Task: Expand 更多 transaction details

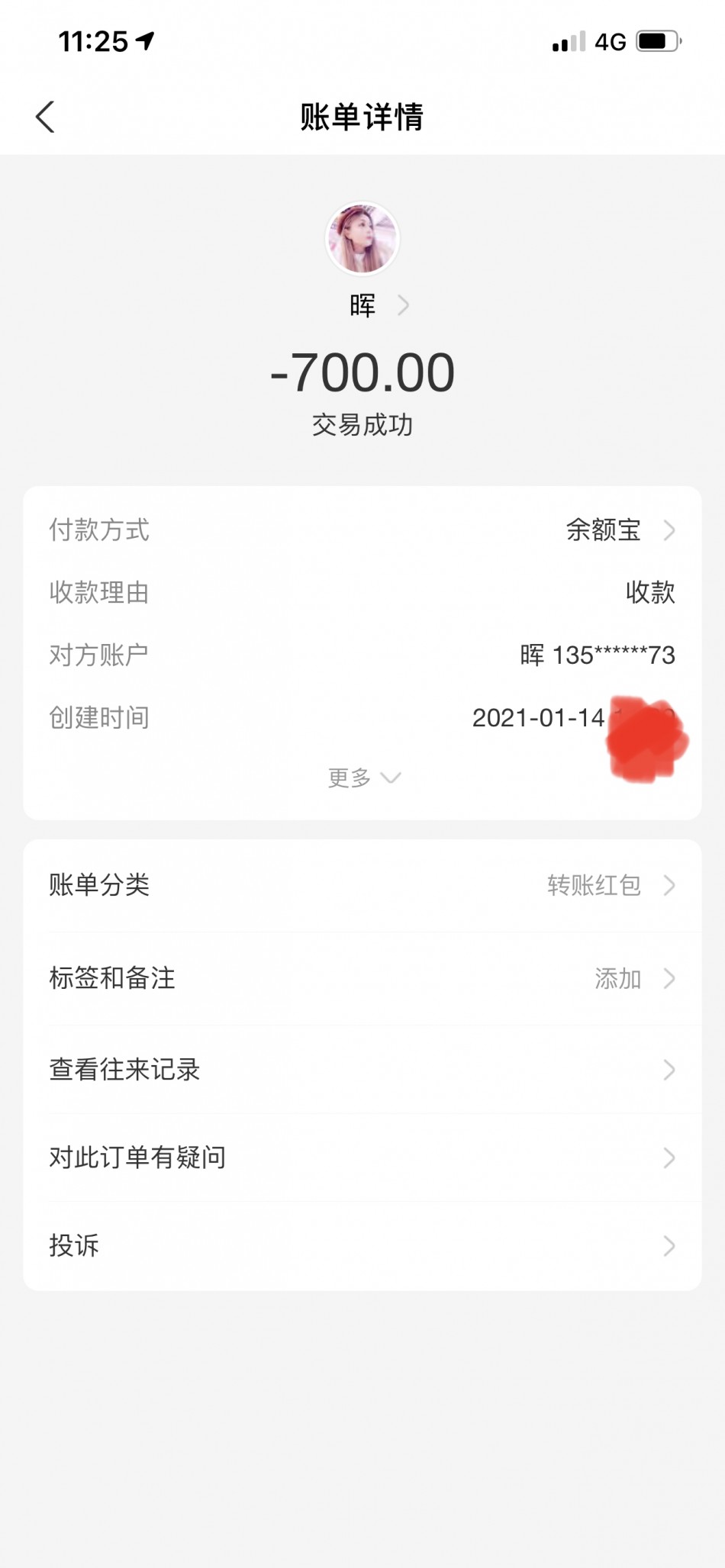Action: tap(363, 778)
